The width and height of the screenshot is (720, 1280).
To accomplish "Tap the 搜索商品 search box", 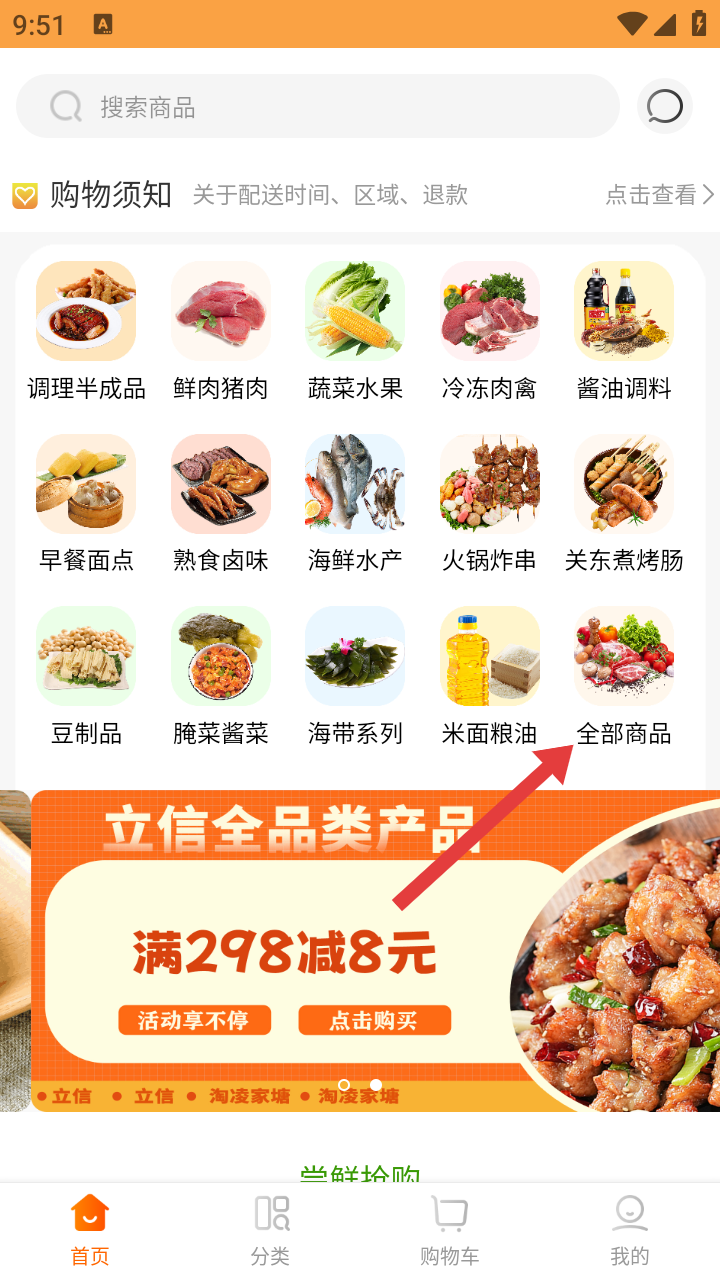I will tap(318, 106).
